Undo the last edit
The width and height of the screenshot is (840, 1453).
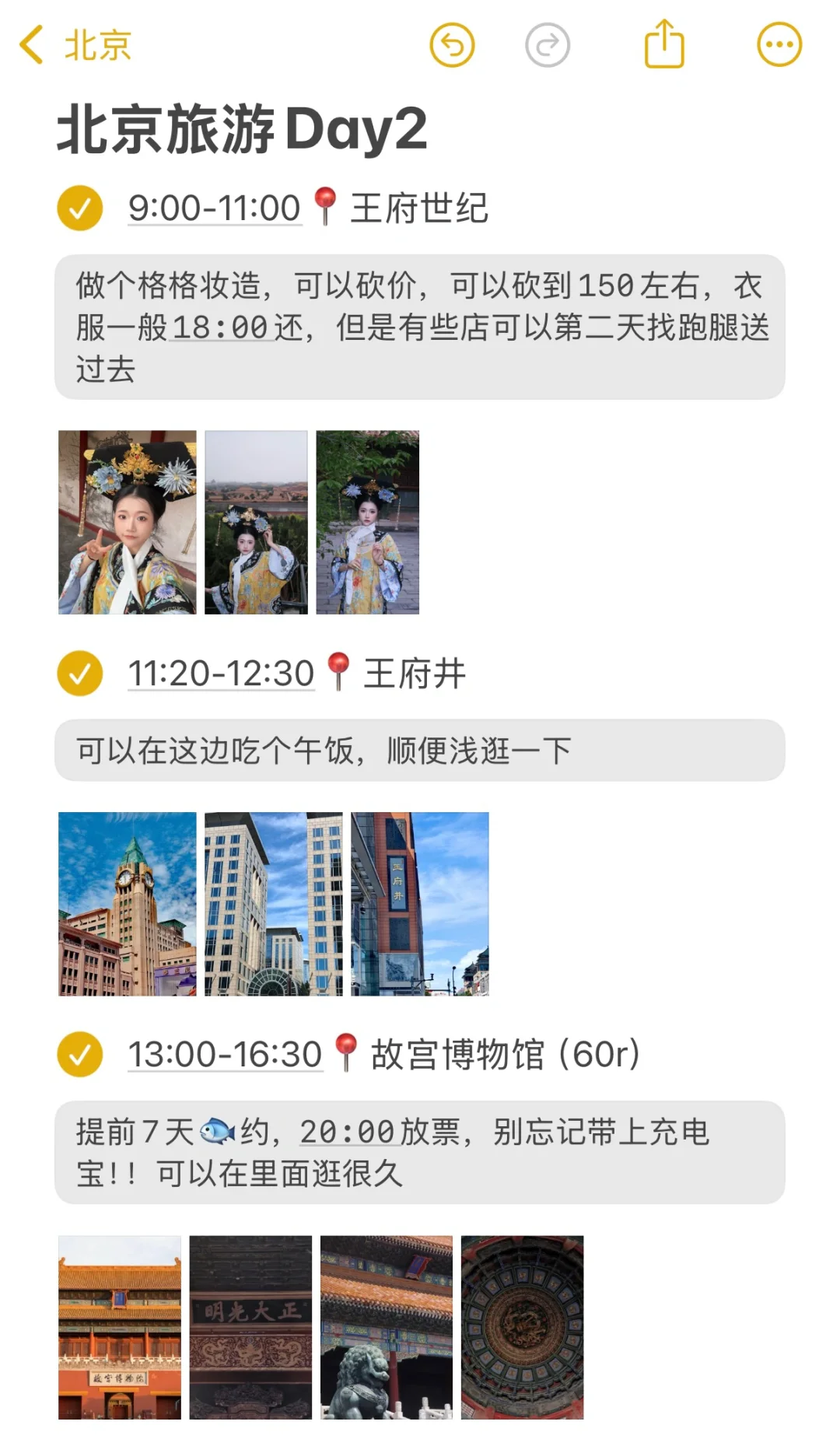pos(452,45)
